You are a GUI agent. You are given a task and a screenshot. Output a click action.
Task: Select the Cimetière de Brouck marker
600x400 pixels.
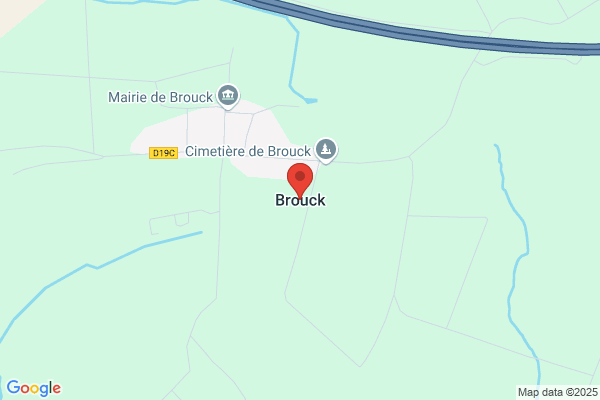point(326,150)
